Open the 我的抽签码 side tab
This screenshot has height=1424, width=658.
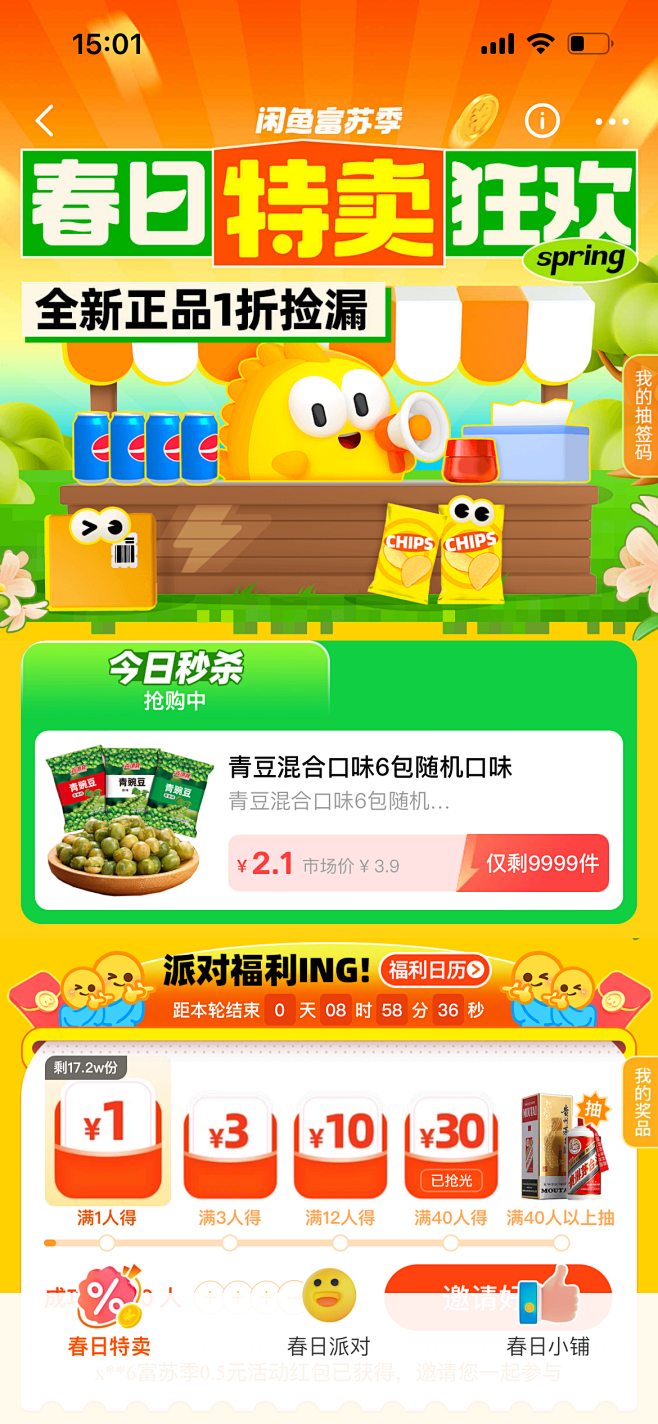tap(642, 413)
